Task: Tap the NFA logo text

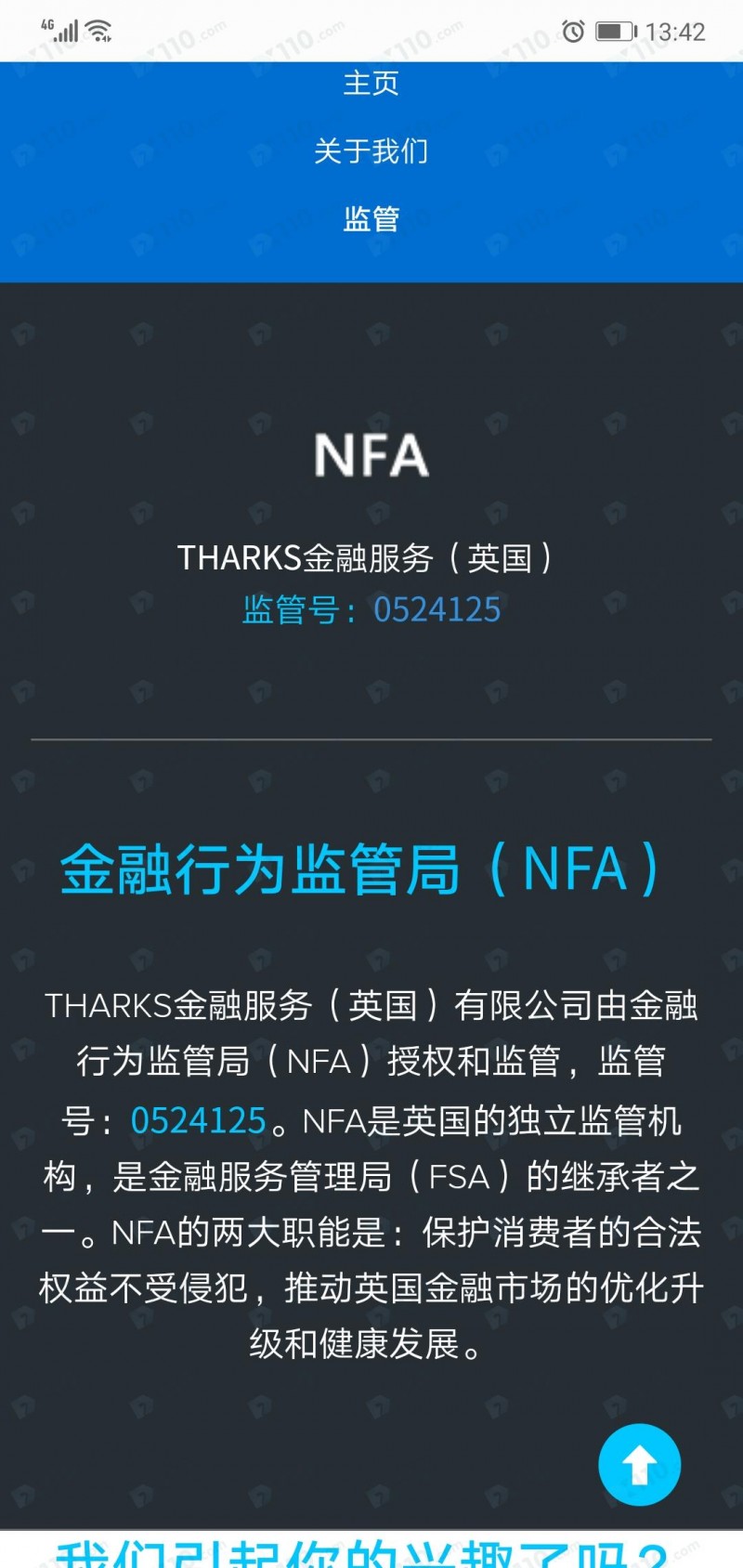Action: click(371, 455)
